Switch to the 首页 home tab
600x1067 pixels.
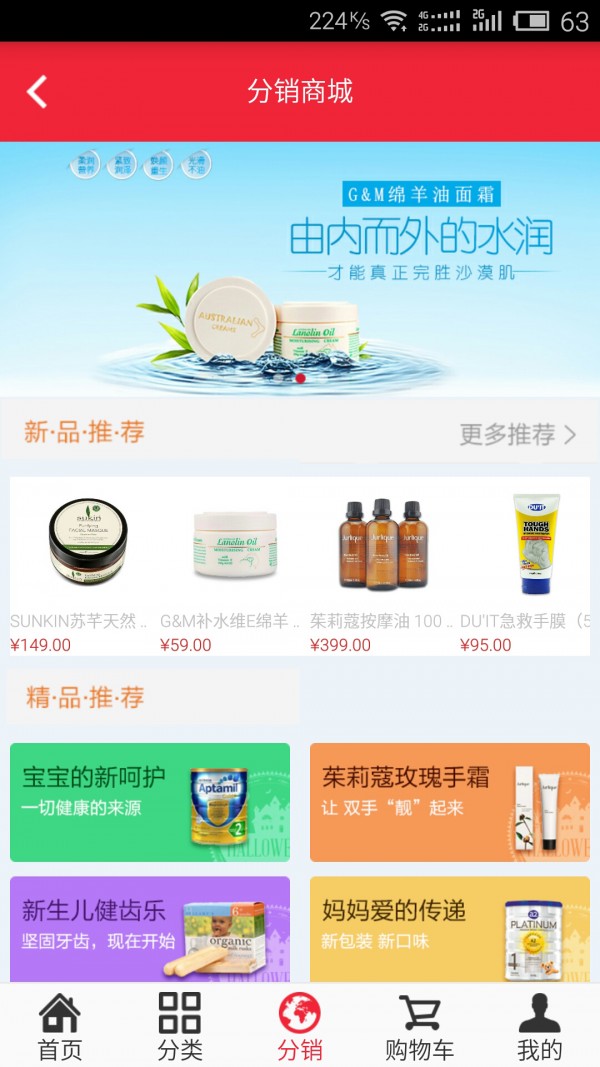coord(60,1027)
